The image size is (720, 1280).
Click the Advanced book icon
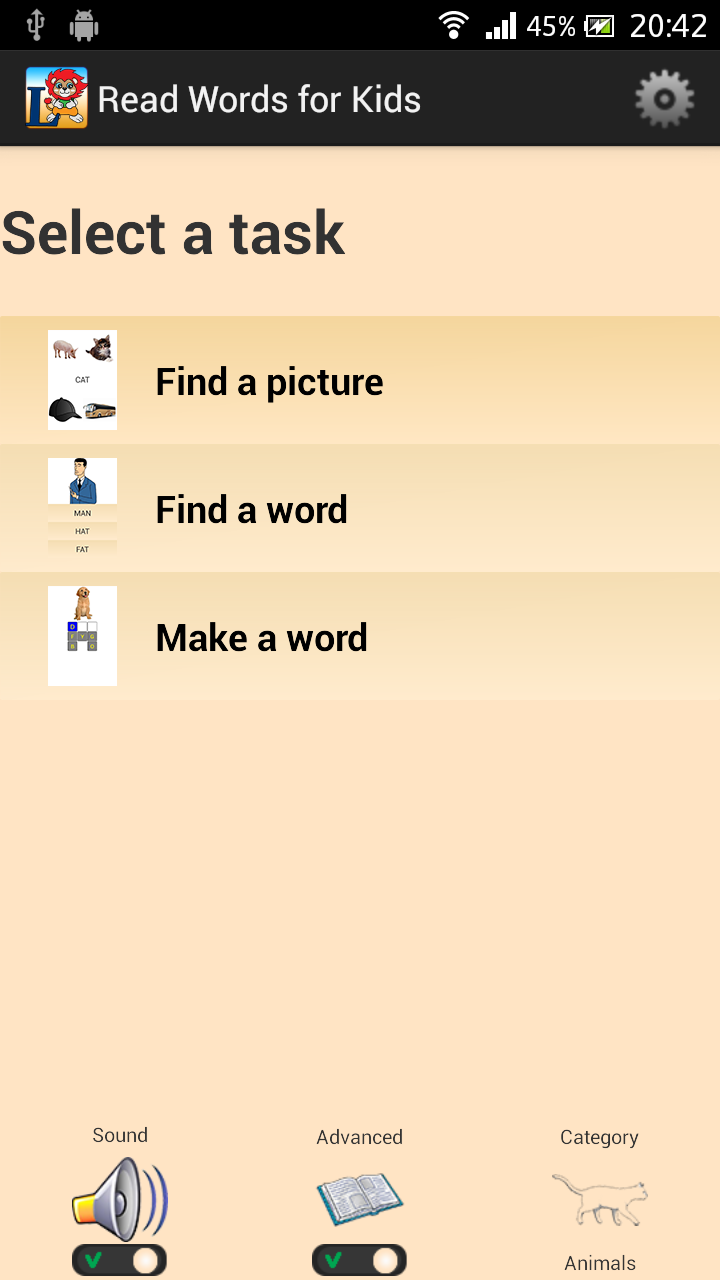coord(359,1199)
